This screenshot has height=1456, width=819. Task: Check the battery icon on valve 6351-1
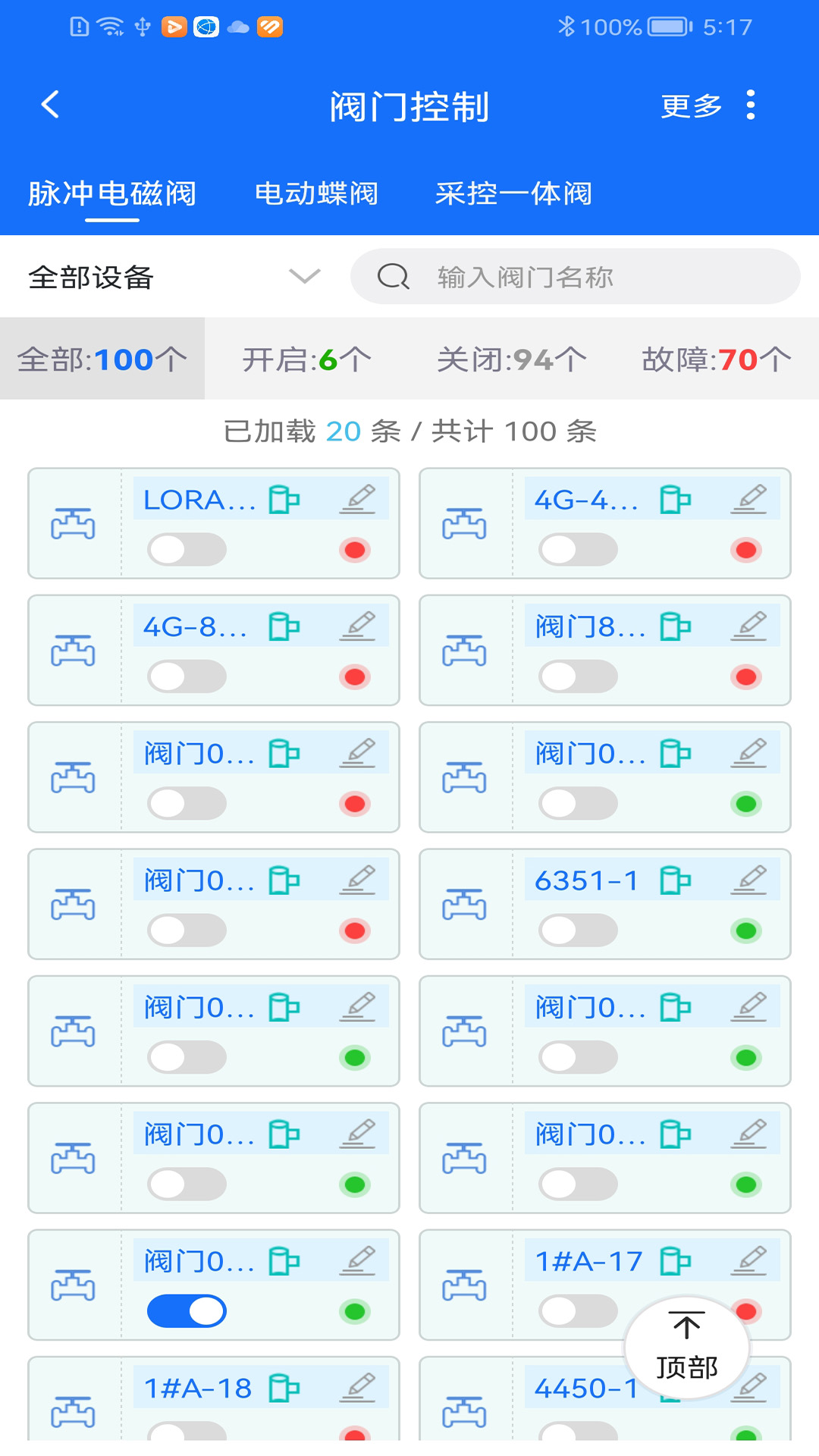[674, 879]
